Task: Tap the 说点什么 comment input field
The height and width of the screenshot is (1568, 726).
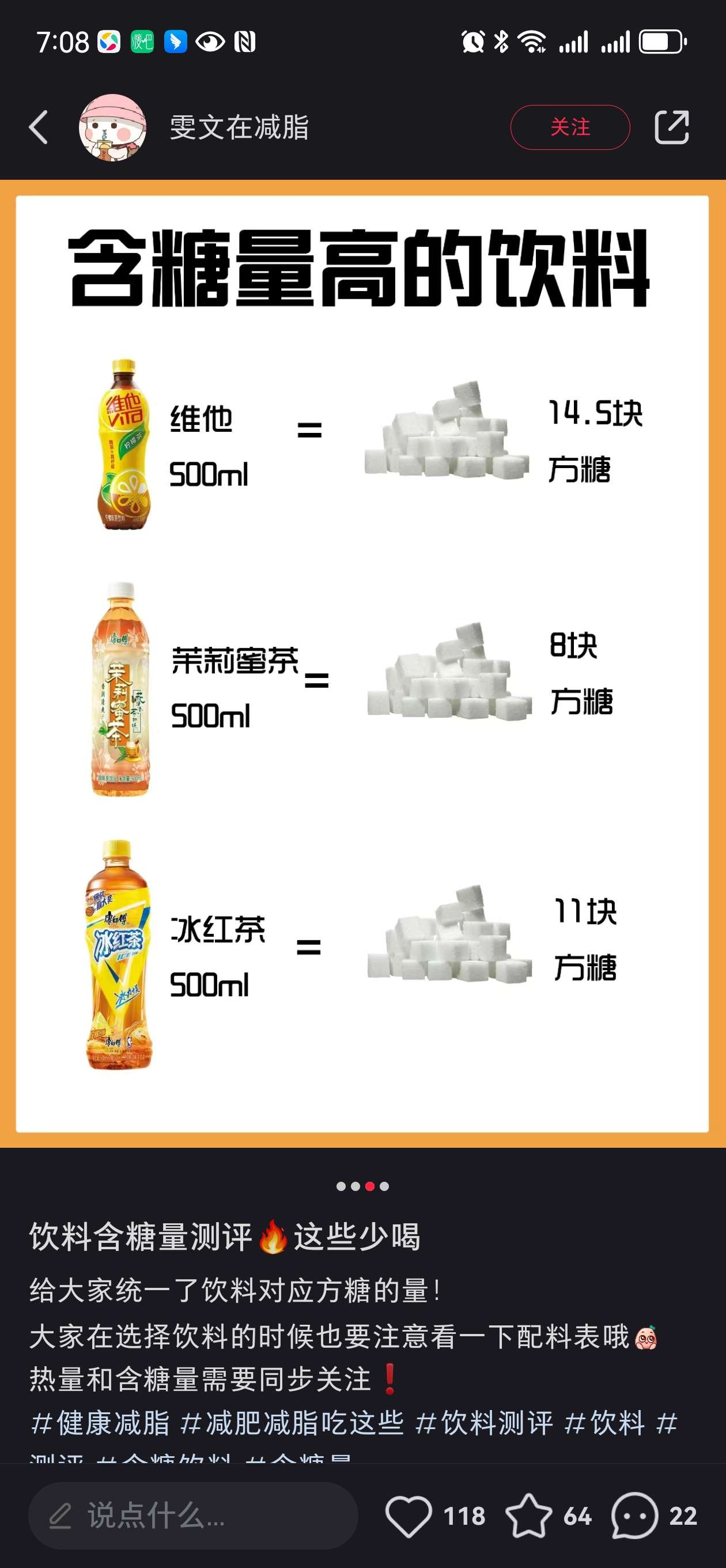Action: 192,1515
